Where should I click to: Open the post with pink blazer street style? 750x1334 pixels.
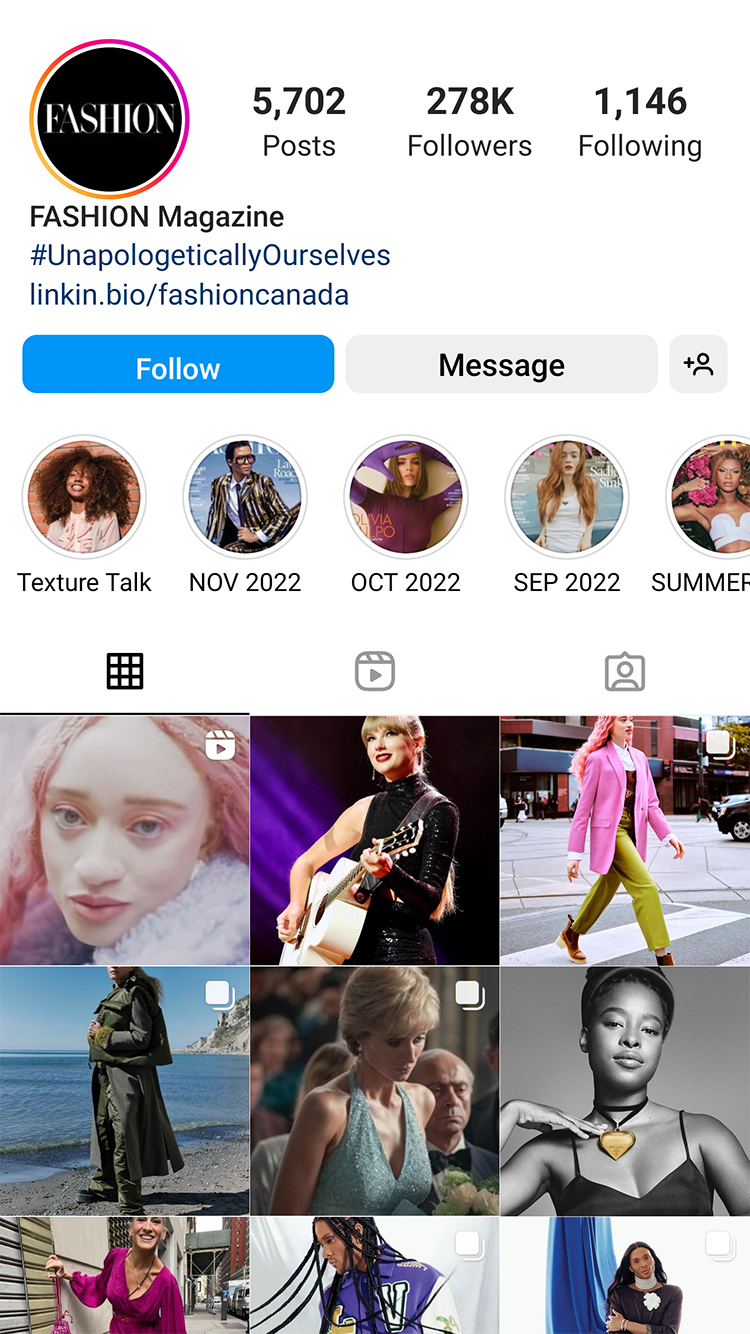pos(625,840)
